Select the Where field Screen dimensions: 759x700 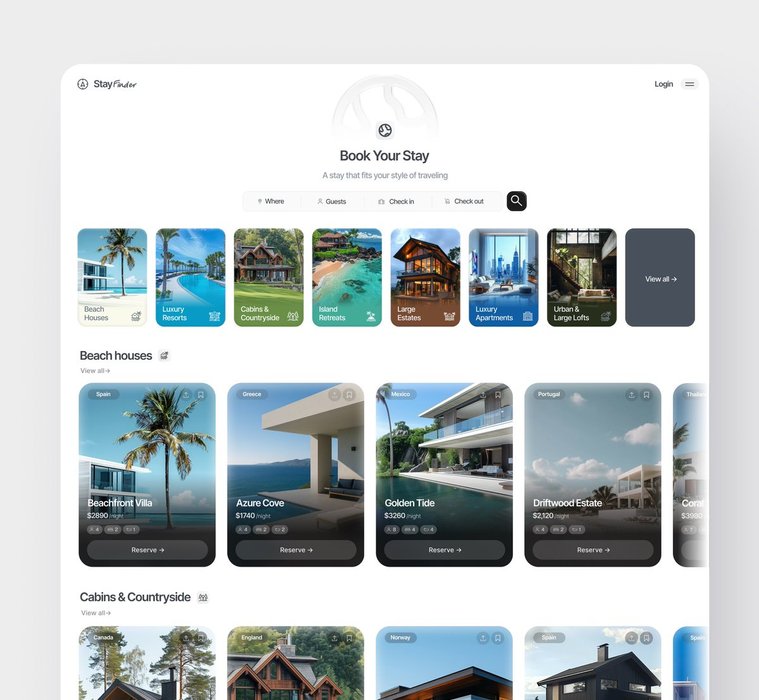271,201
